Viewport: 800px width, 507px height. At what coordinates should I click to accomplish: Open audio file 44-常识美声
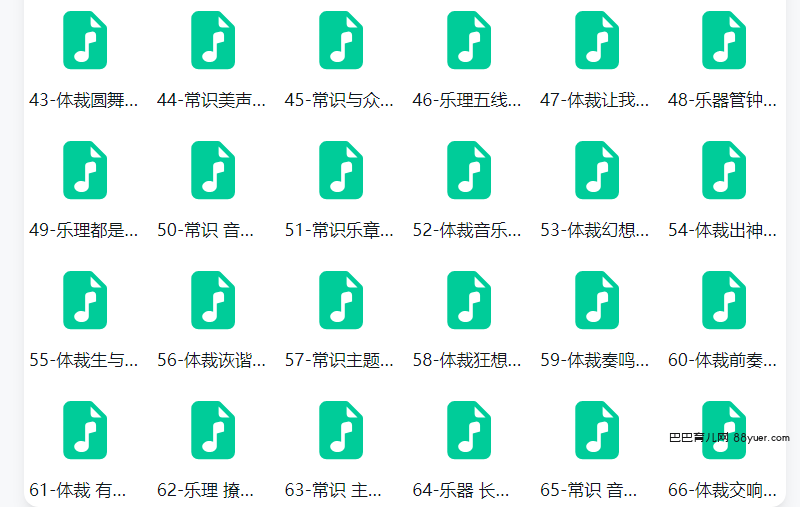tap(213, 40)
